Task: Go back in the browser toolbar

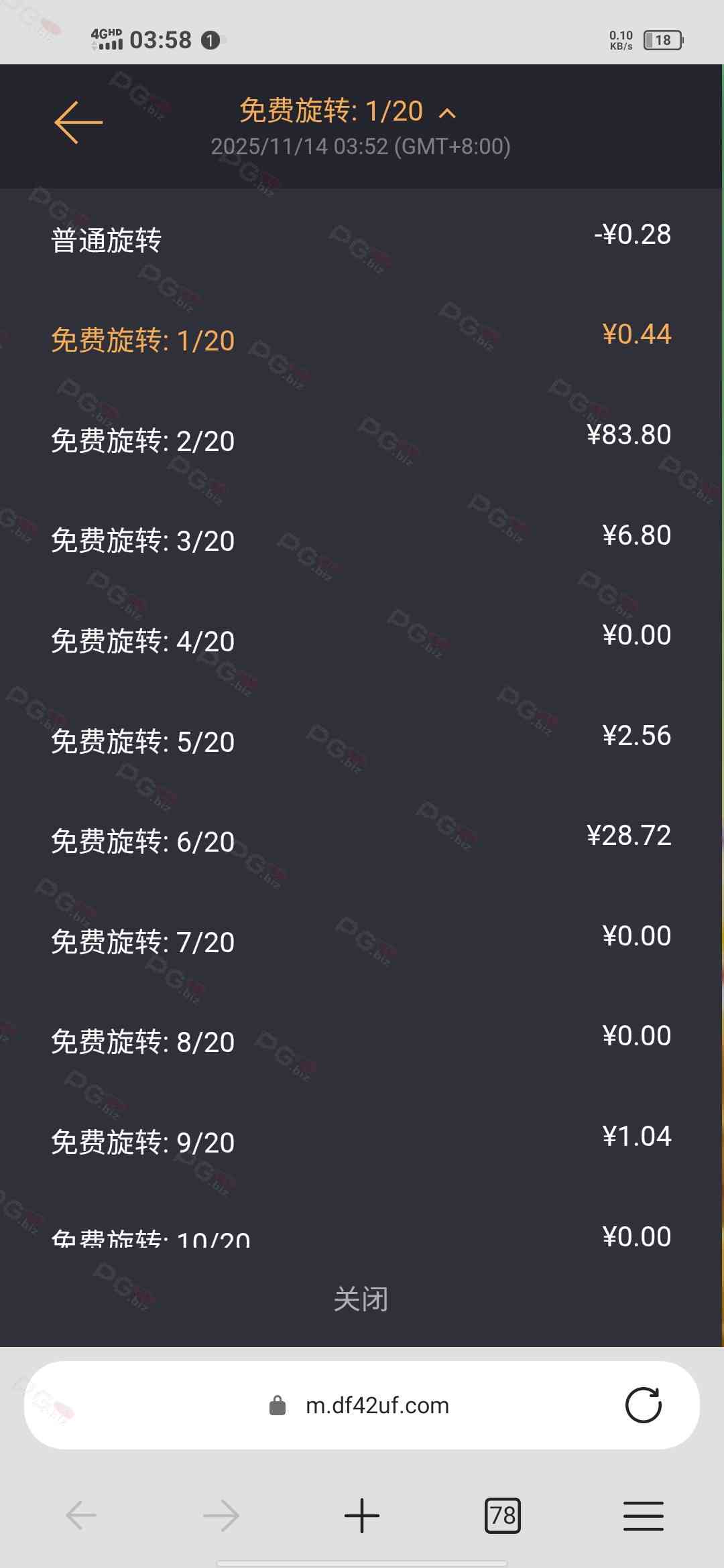Action: (x=82, y=1516)
